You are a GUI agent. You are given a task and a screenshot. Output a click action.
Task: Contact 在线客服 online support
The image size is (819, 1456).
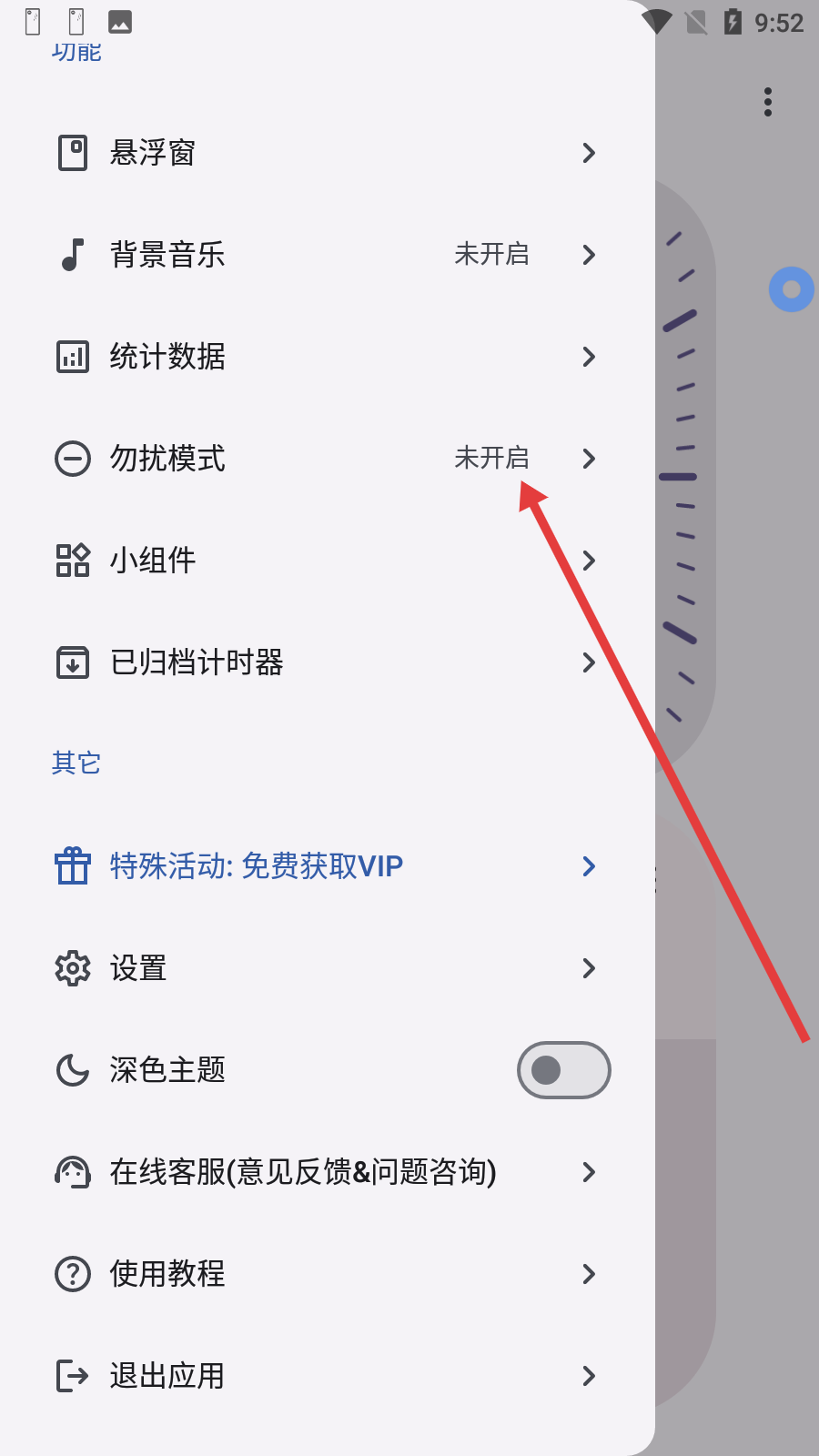pyautogui.click(x=302, y=1172)
